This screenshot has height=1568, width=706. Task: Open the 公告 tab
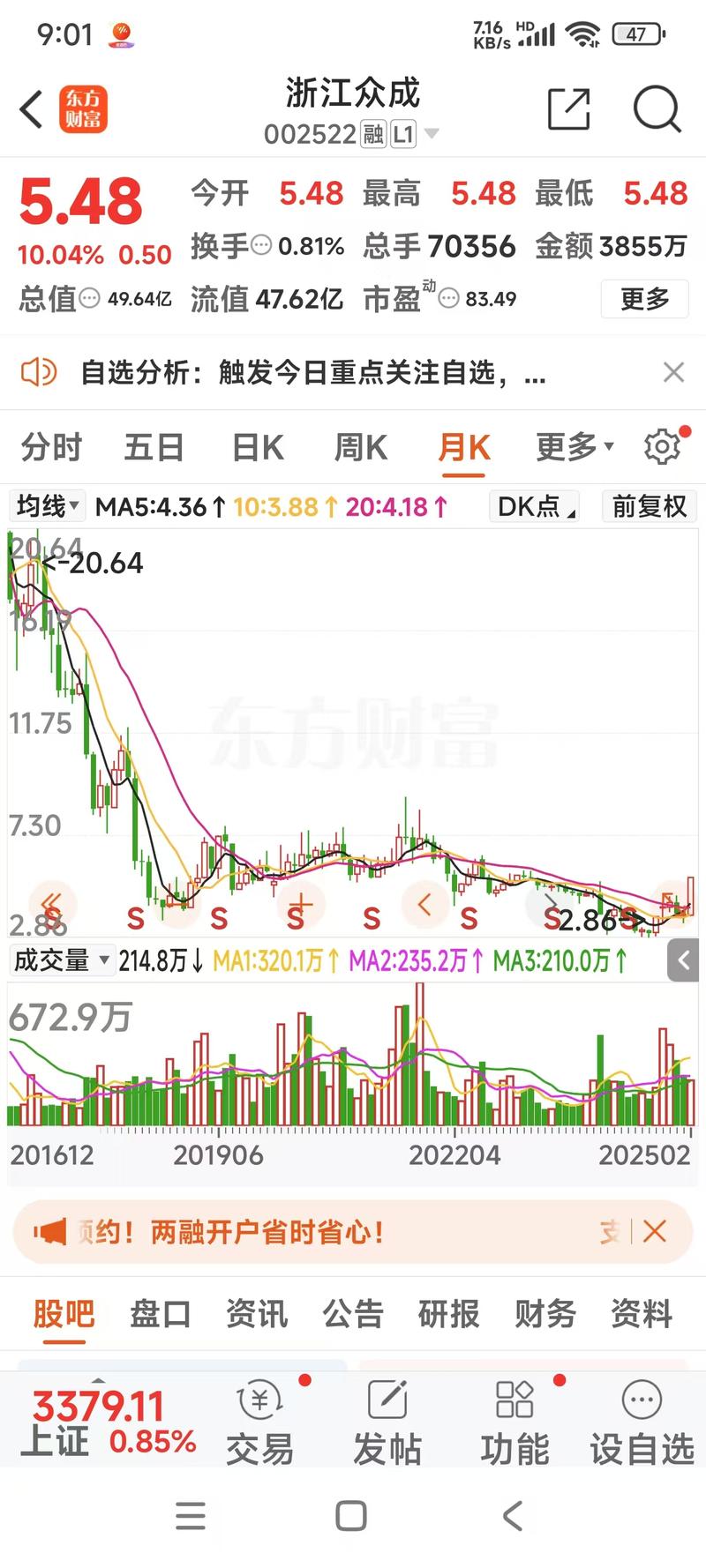353,1314
